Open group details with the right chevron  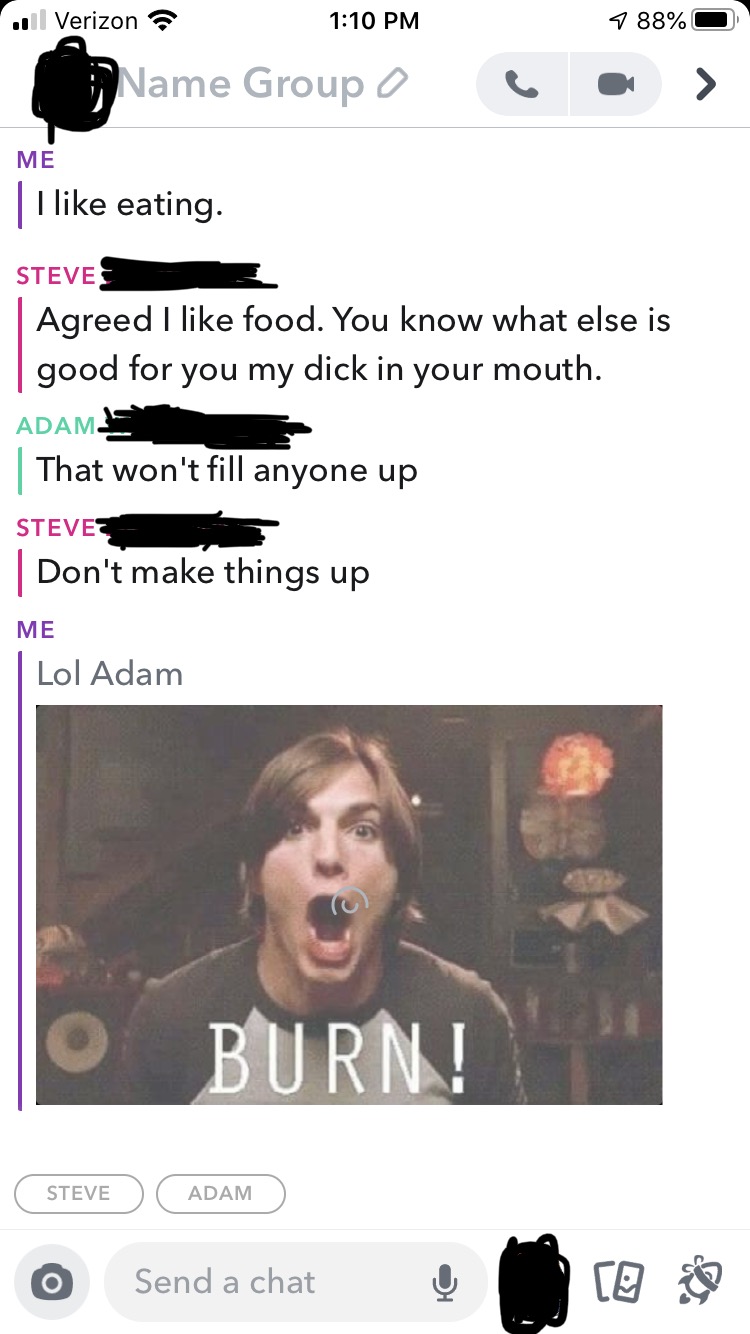click(706, 85)
